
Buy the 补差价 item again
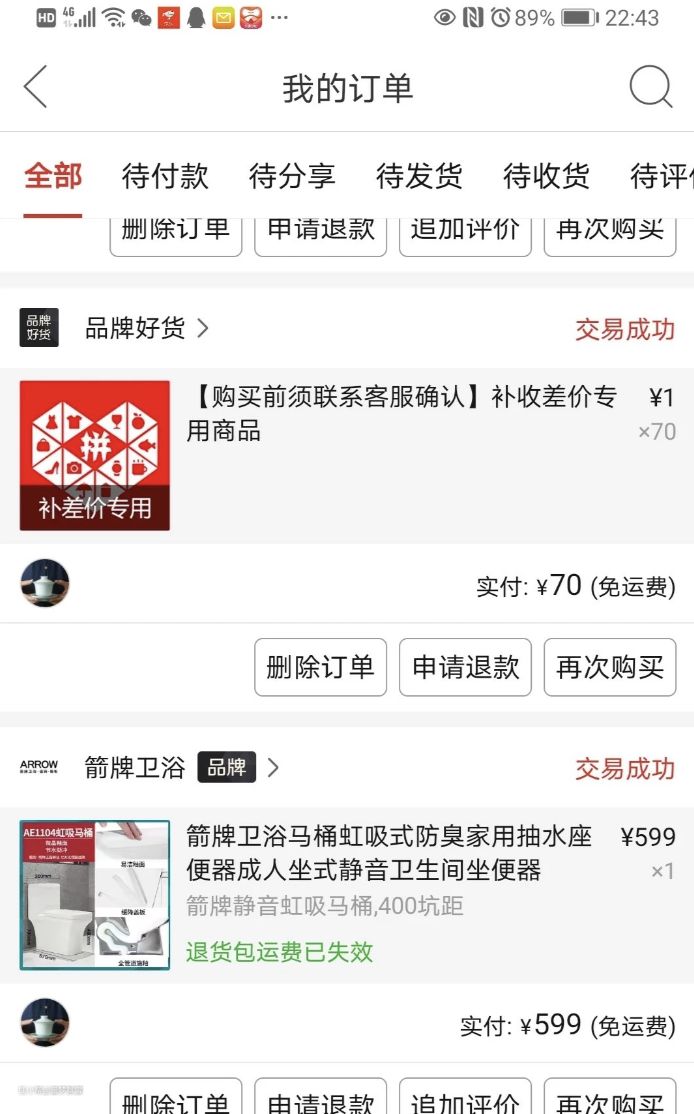click(609, 667)
